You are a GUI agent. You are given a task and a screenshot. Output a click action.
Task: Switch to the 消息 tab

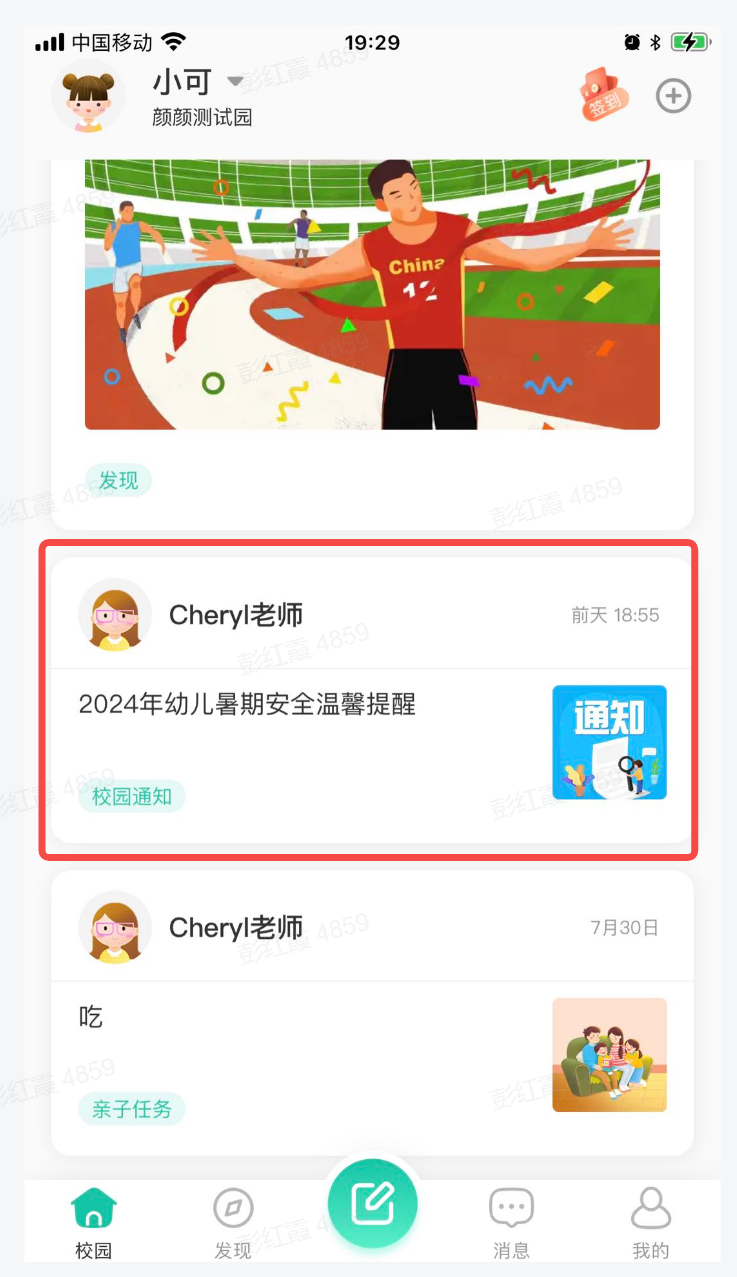(511, 1223)
